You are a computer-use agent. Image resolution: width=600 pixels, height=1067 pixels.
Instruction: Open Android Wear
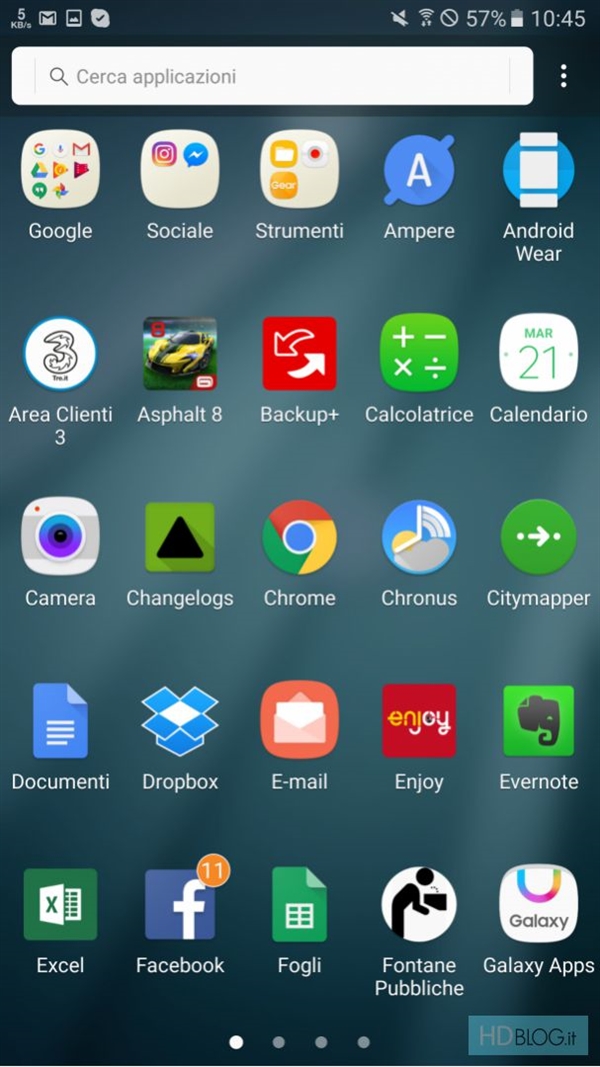538,170
